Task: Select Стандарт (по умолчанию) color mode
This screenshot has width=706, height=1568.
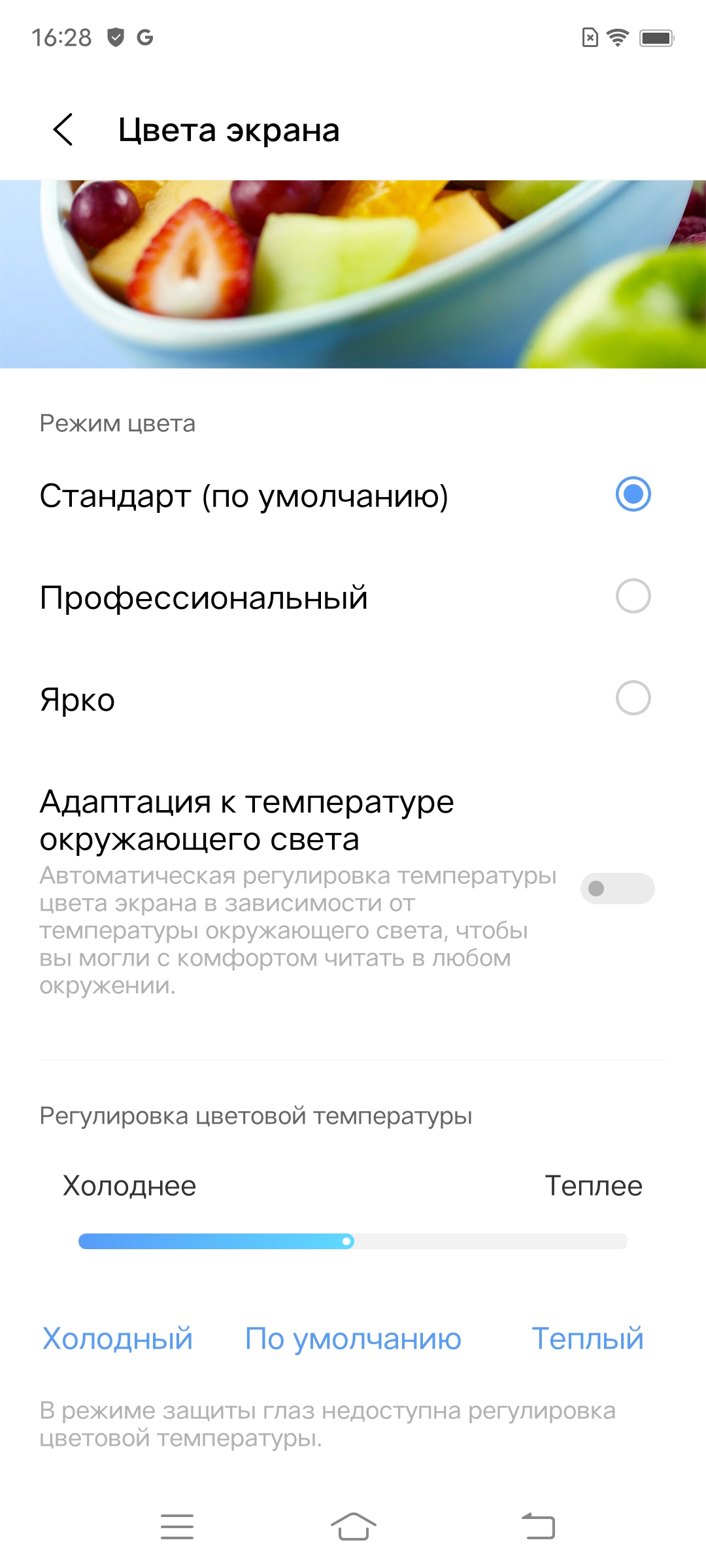Action: [633, 495]
